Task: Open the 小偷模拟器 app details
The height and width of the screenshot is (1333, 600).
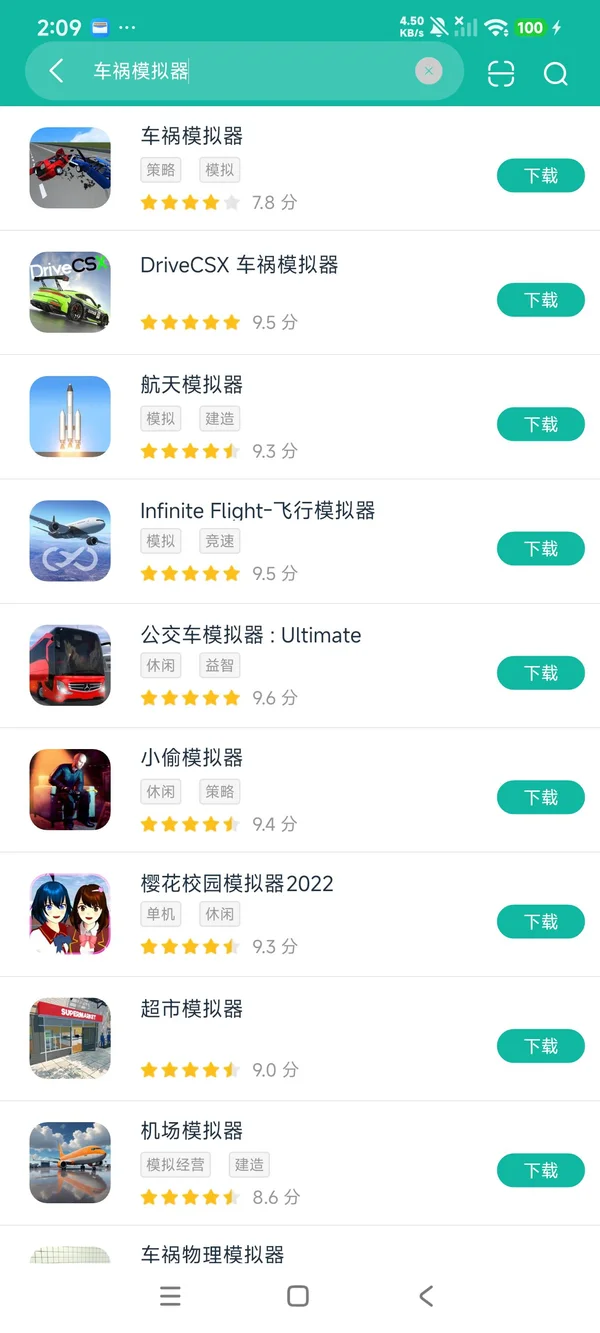Action: 192,758
